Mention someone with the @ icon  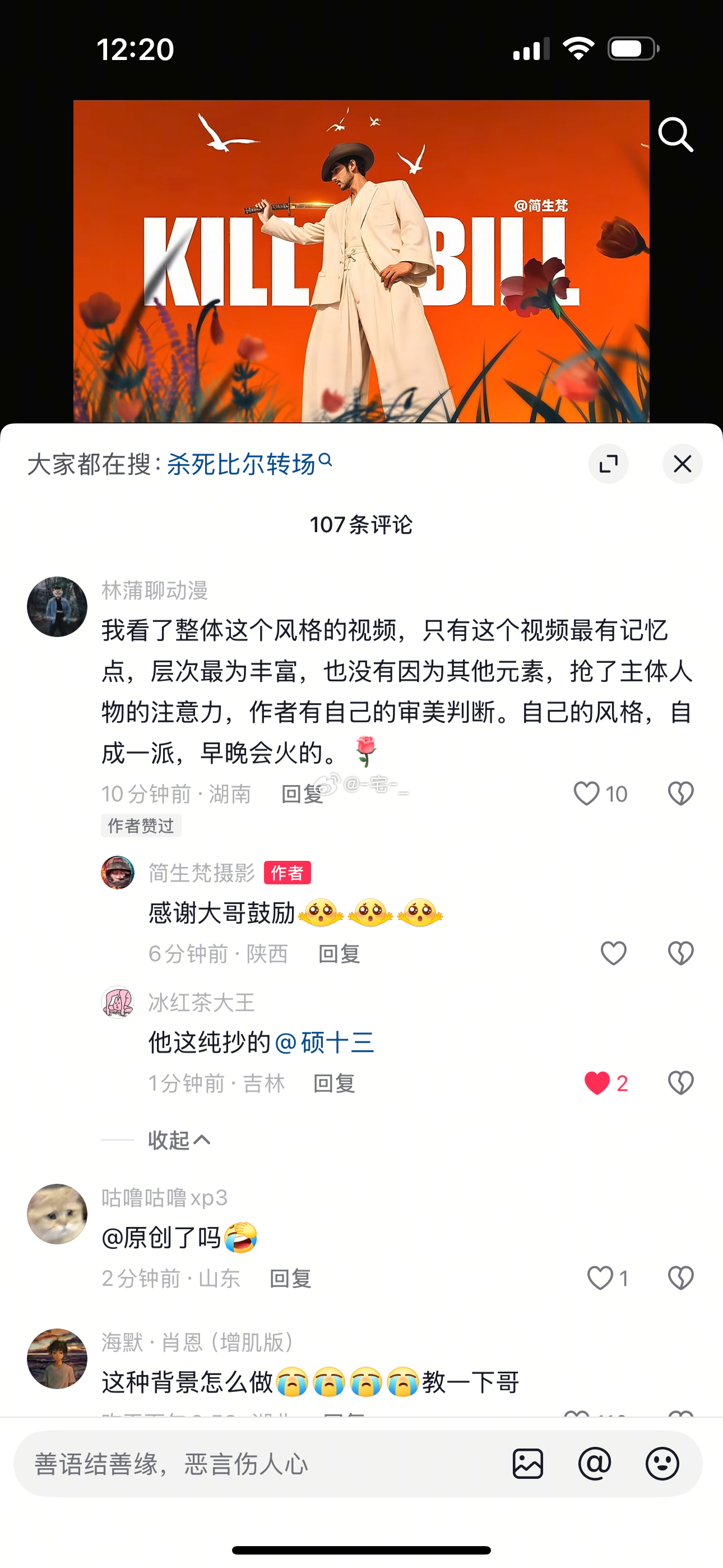click(x=595, y=1463)
